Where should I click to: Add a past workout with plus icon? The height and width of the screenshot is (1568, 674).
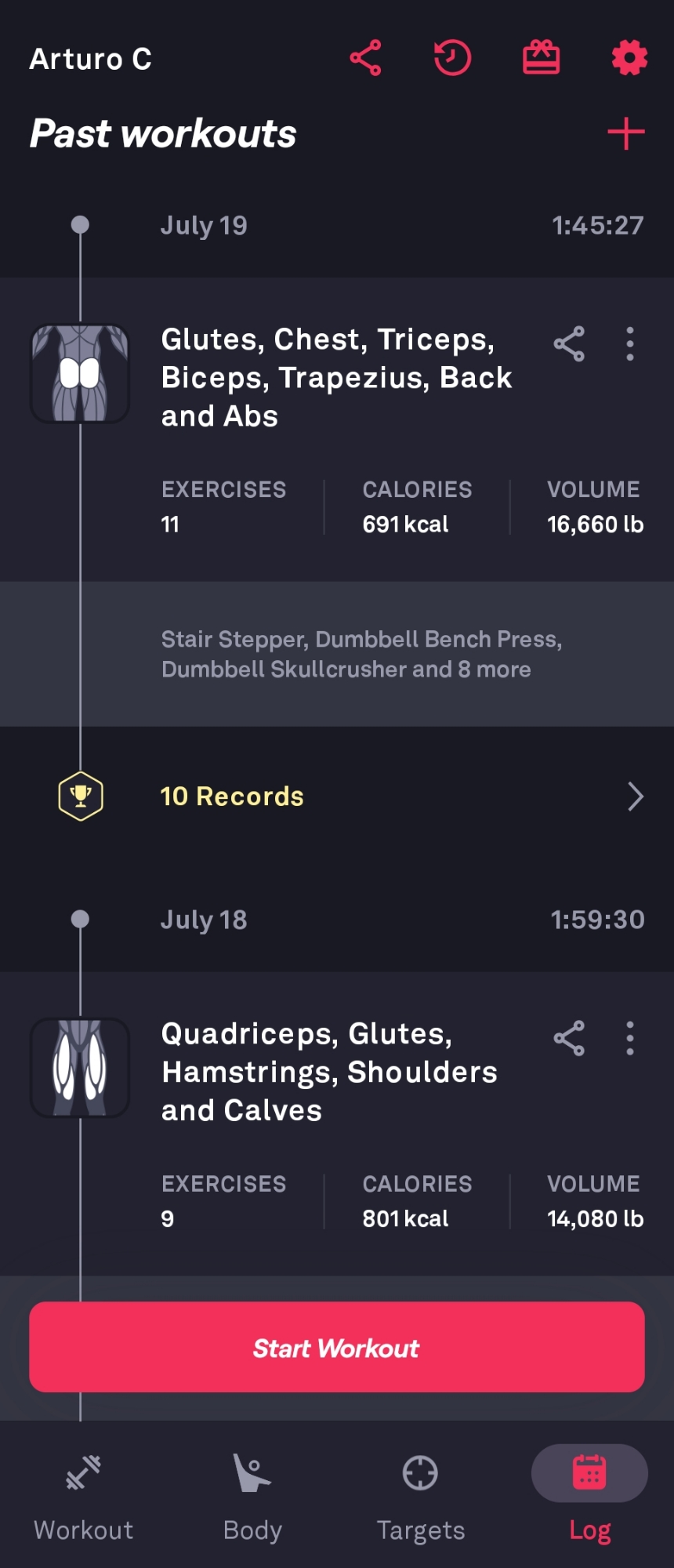coord(625,133)
